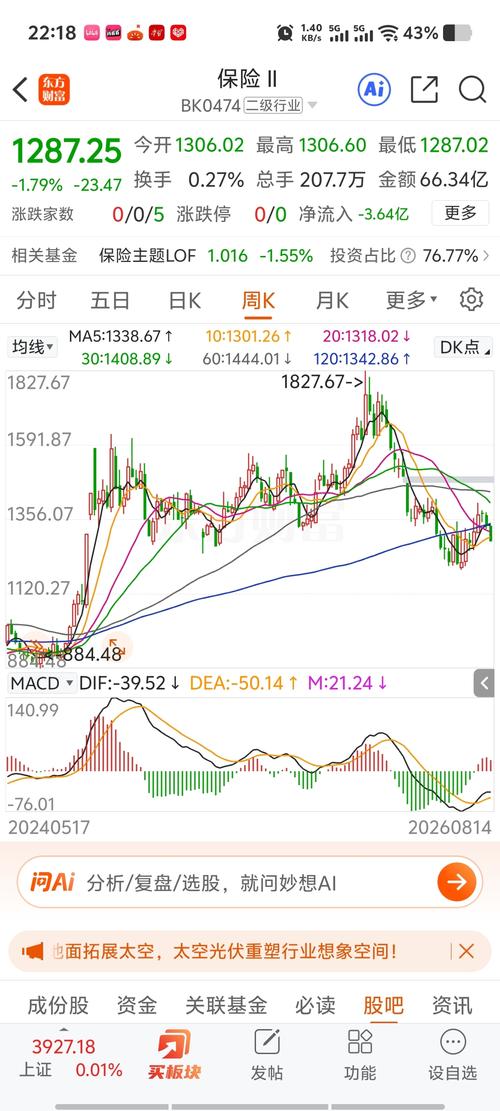
Task: Select the 日K chart tab
Action: (x=184, y=300)
